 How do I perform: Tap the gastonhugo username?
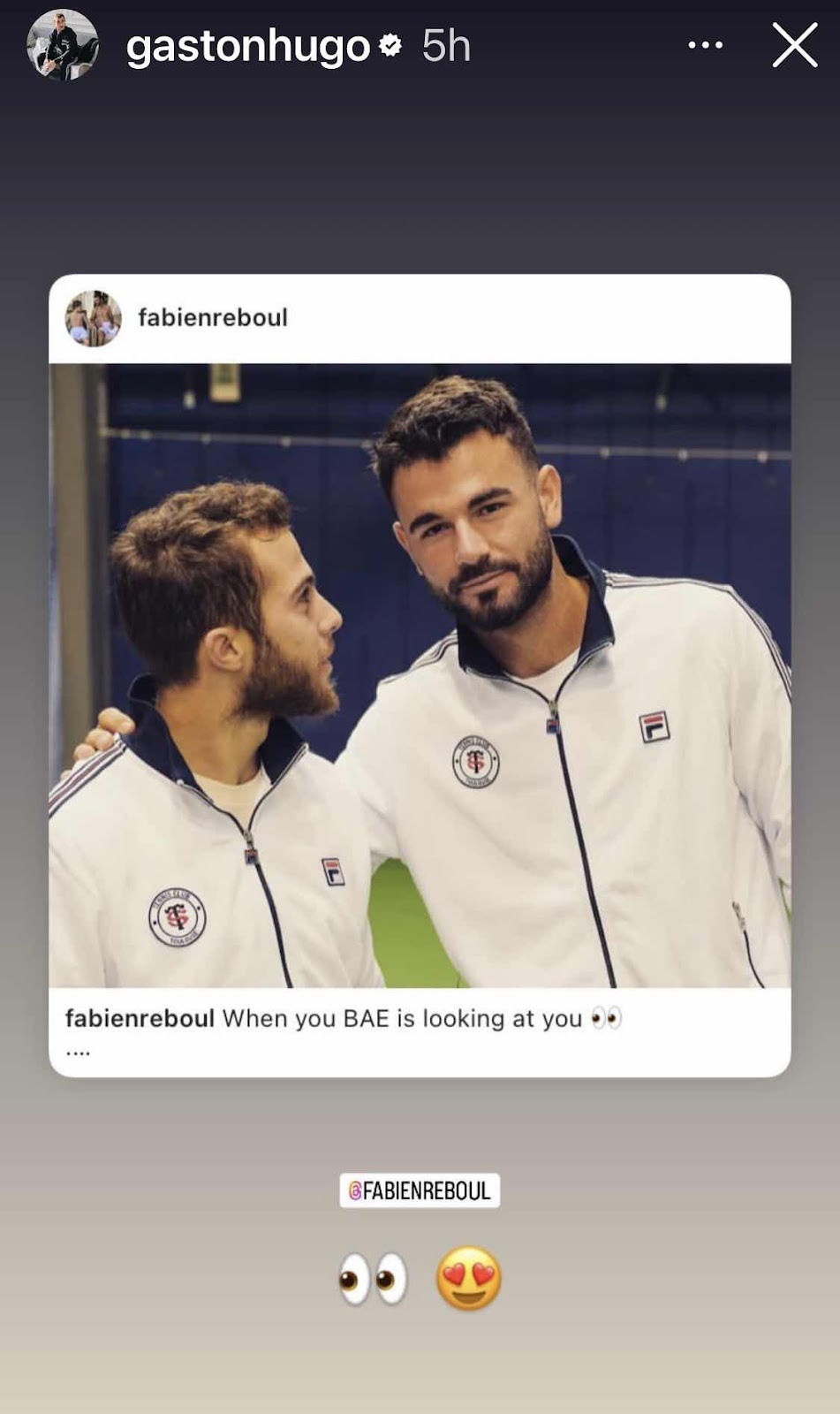(x=248, y=46)
